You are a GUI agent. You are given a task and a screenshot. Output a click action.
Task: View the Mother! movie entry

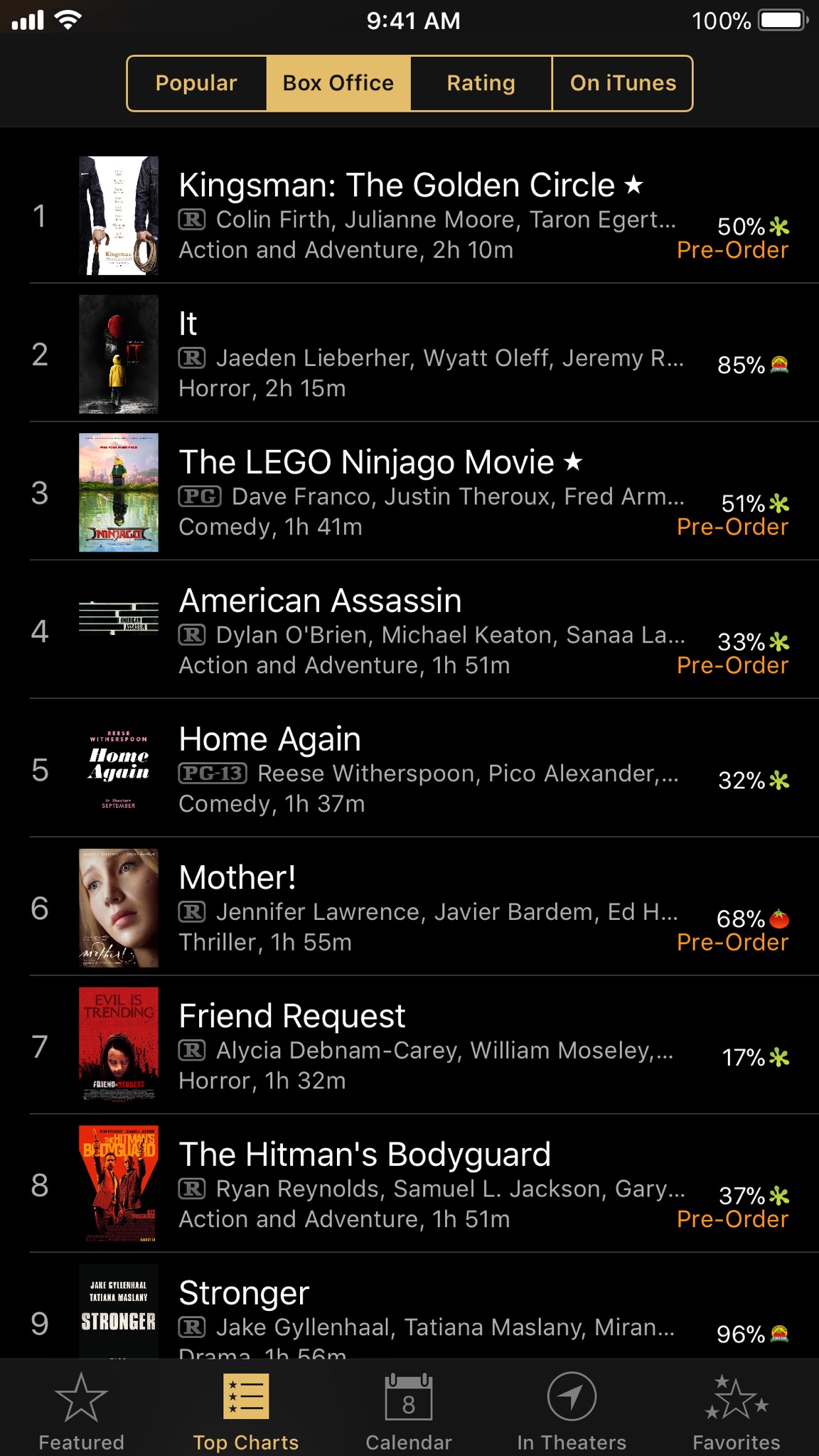tap(409, 907)
